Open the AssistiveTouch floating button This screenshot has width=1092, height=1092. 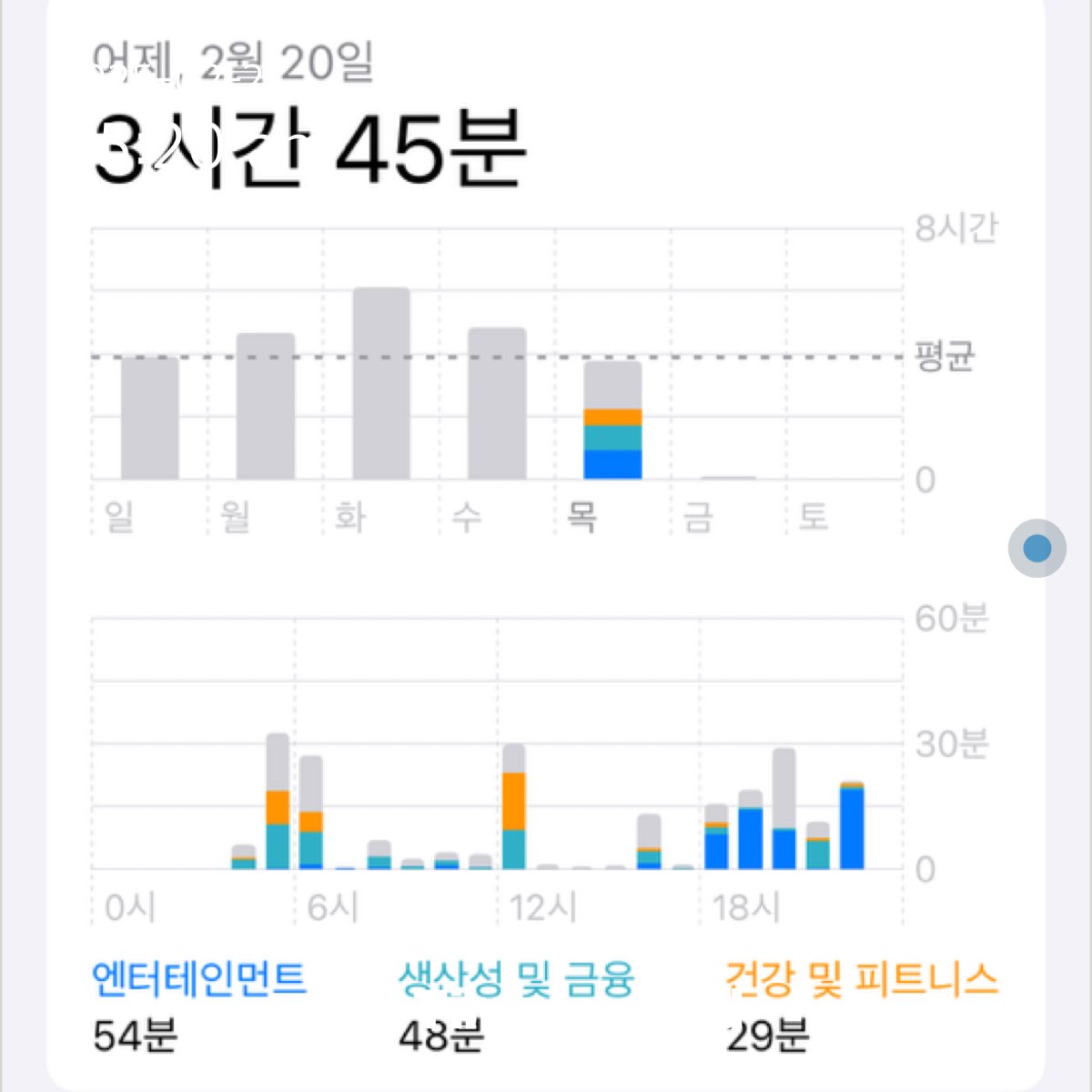click(1037, 548)
